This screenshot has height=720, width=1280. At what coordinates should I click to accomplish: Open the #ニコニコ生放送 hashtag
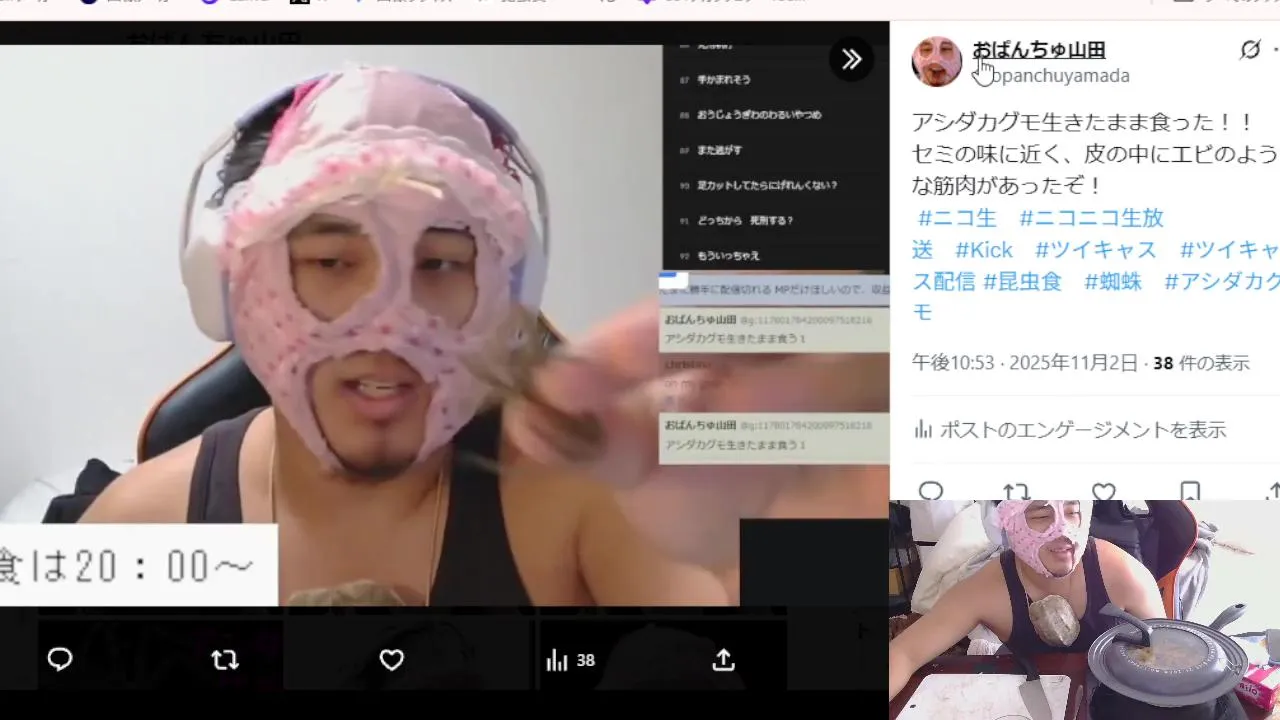point(1090,218)
